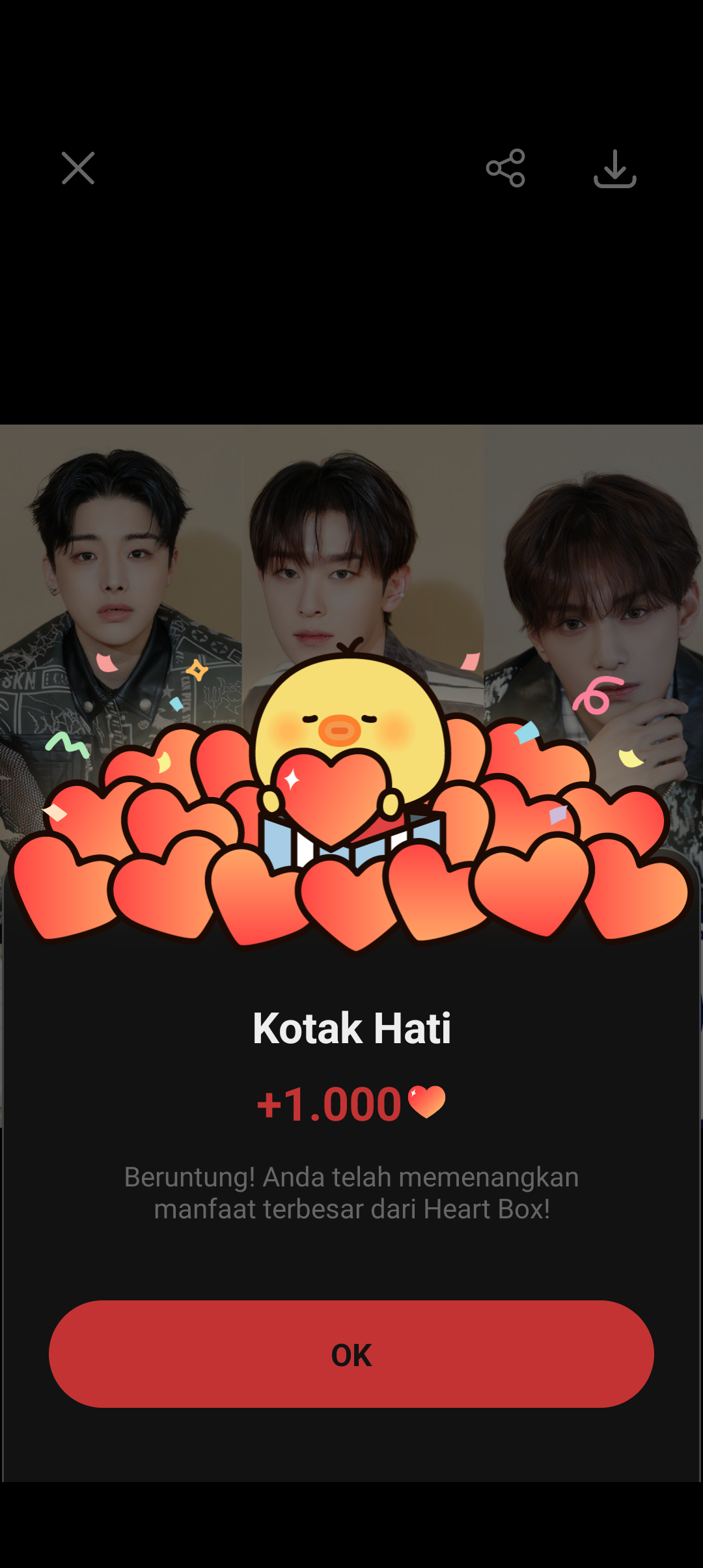Download the image to the device
The image size is (703, 1568).
click(x=614, y=169)
